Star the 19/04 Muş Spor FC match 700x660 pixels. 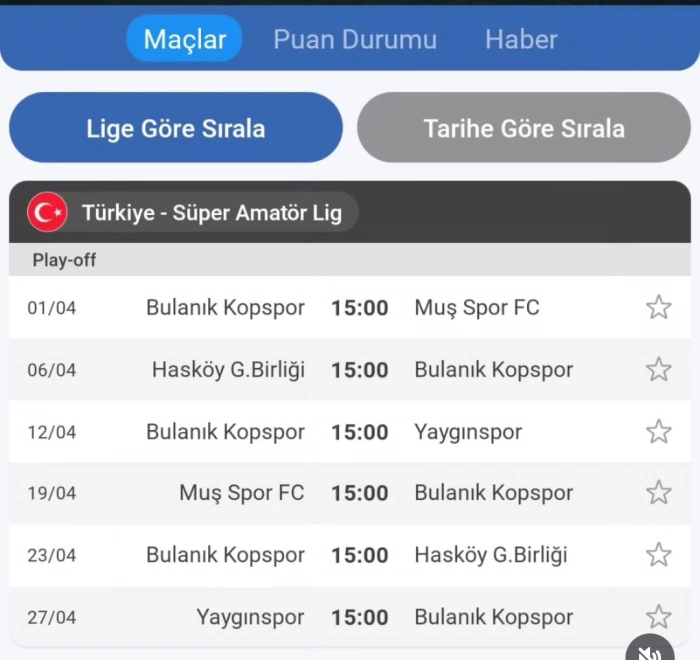point(658,493)
